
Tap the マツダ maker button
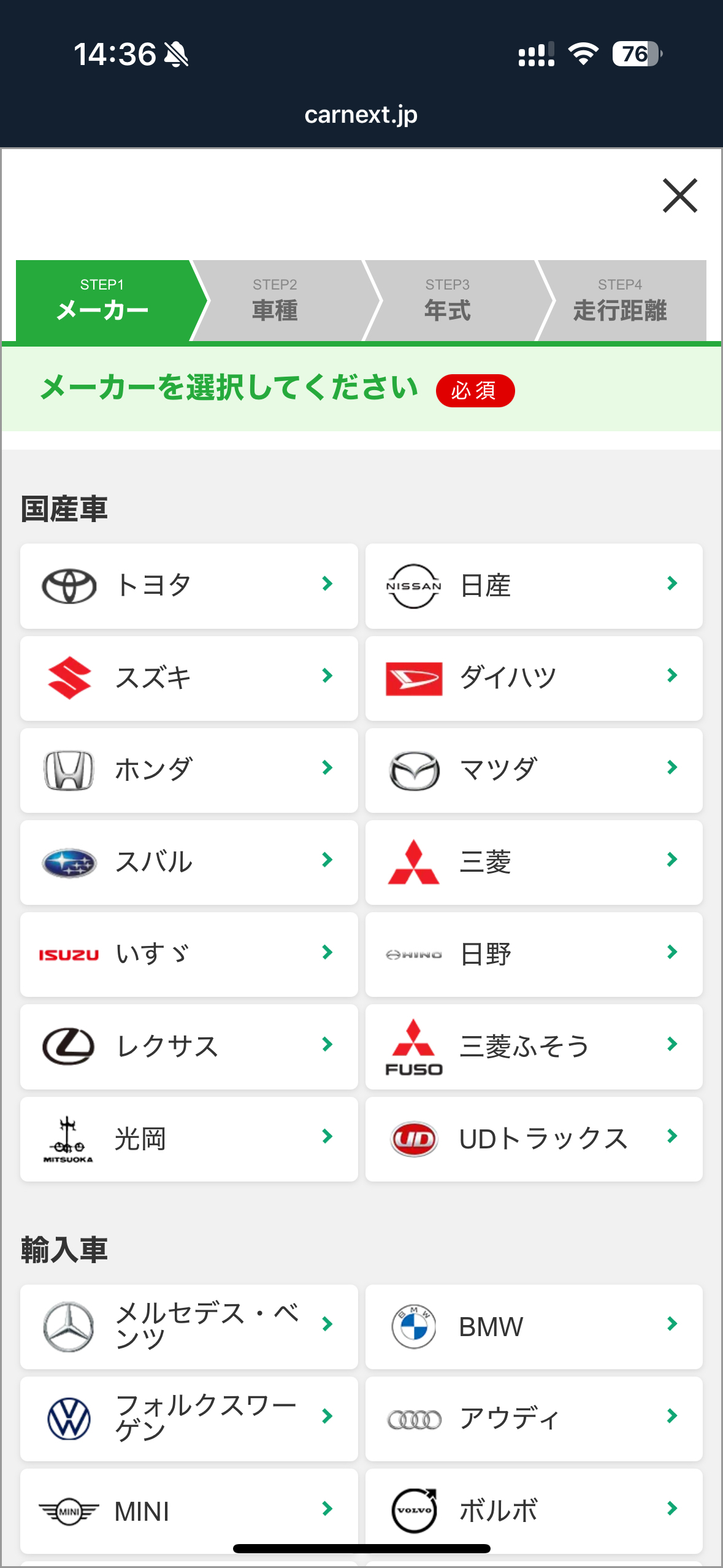(x=534, y=770)
